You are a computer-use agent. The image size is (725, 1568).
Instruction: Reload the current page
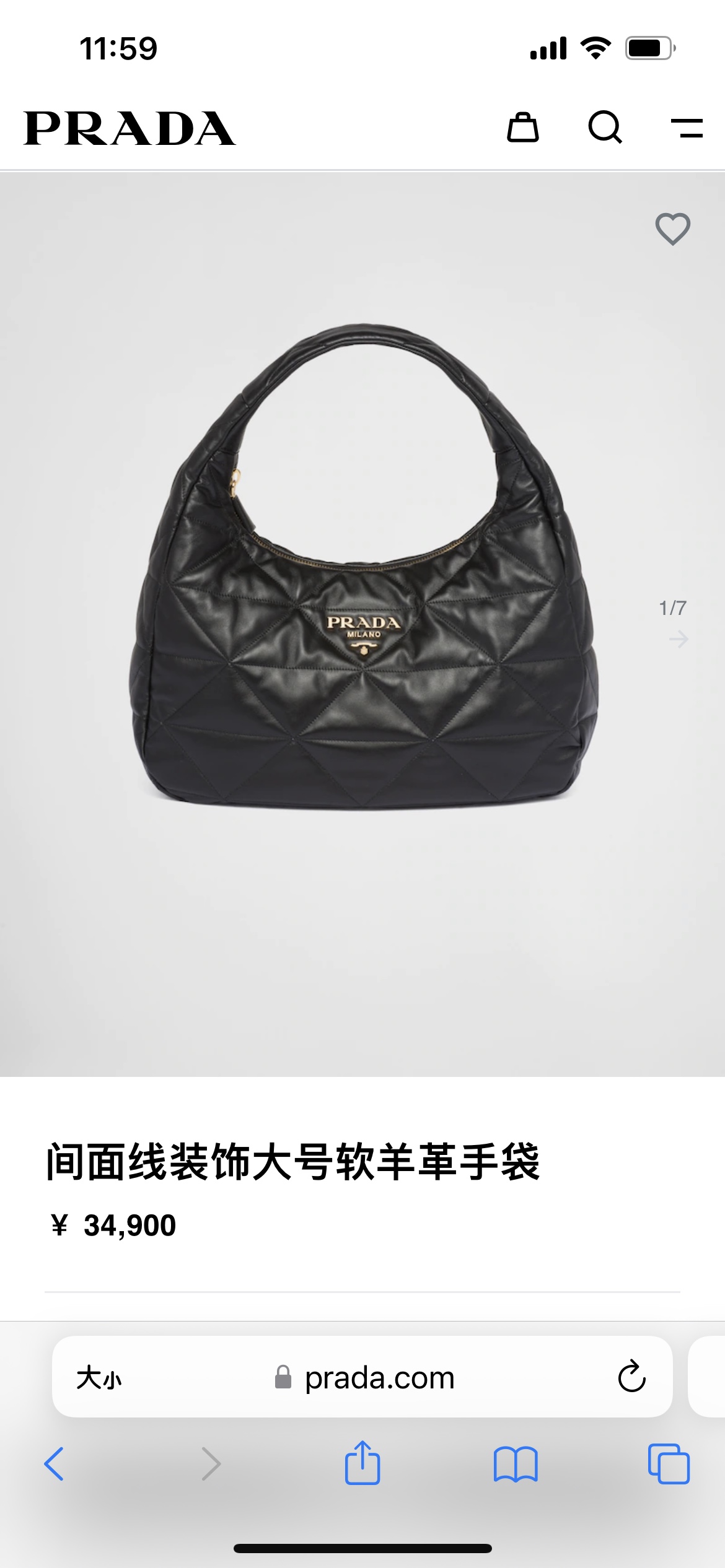click(x=631, y=1377)
